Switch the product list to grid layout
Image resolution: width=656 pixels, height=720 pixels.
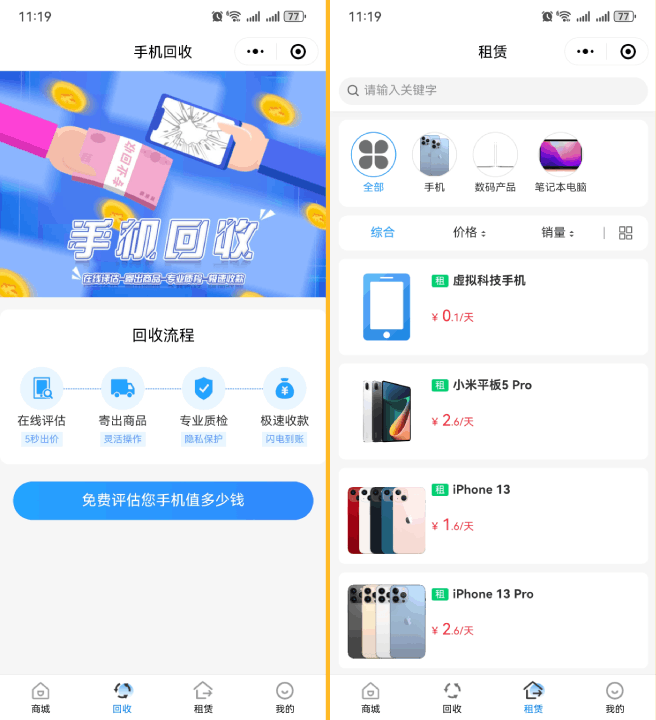coord(626,233)
